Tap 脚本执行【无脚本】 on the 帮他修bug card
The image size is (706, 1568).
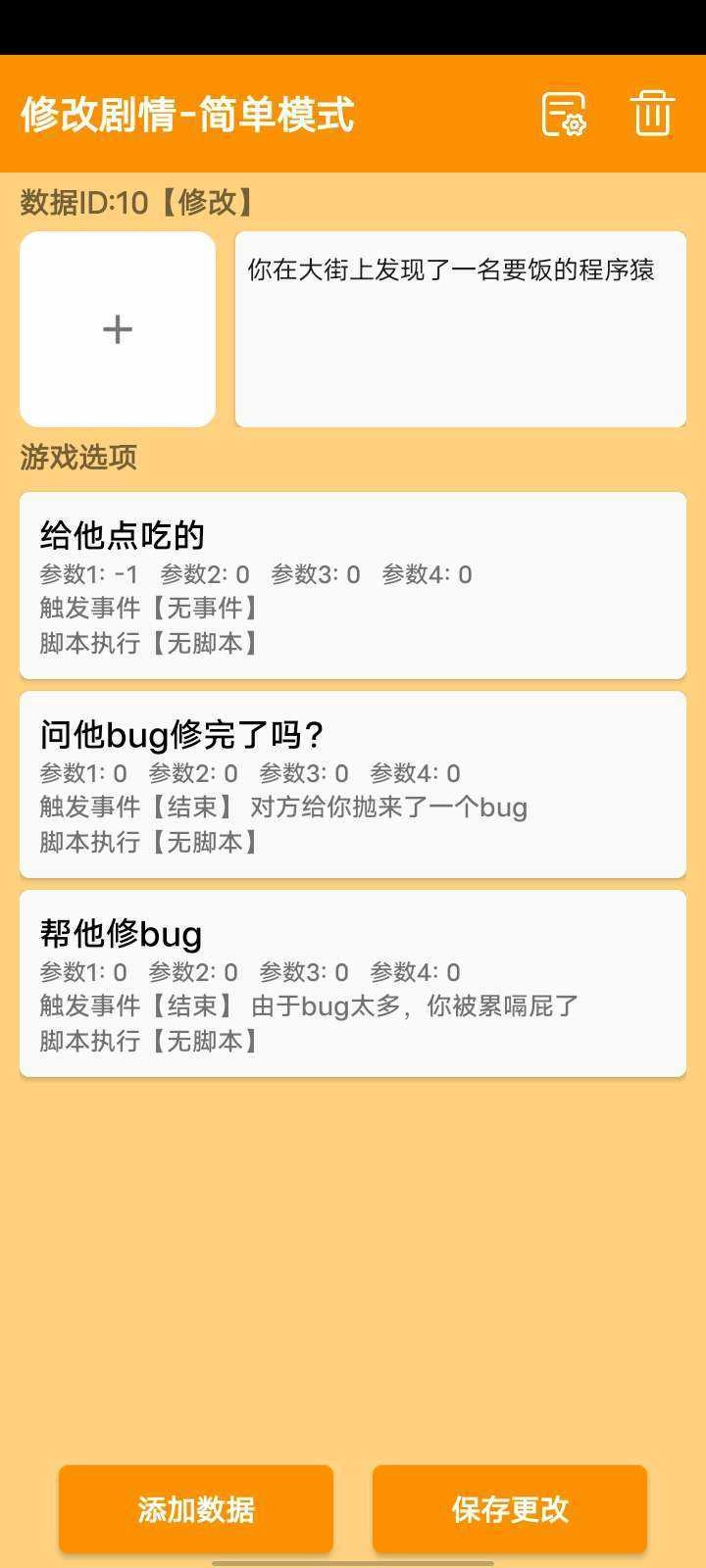click(x=149, y=1042)
